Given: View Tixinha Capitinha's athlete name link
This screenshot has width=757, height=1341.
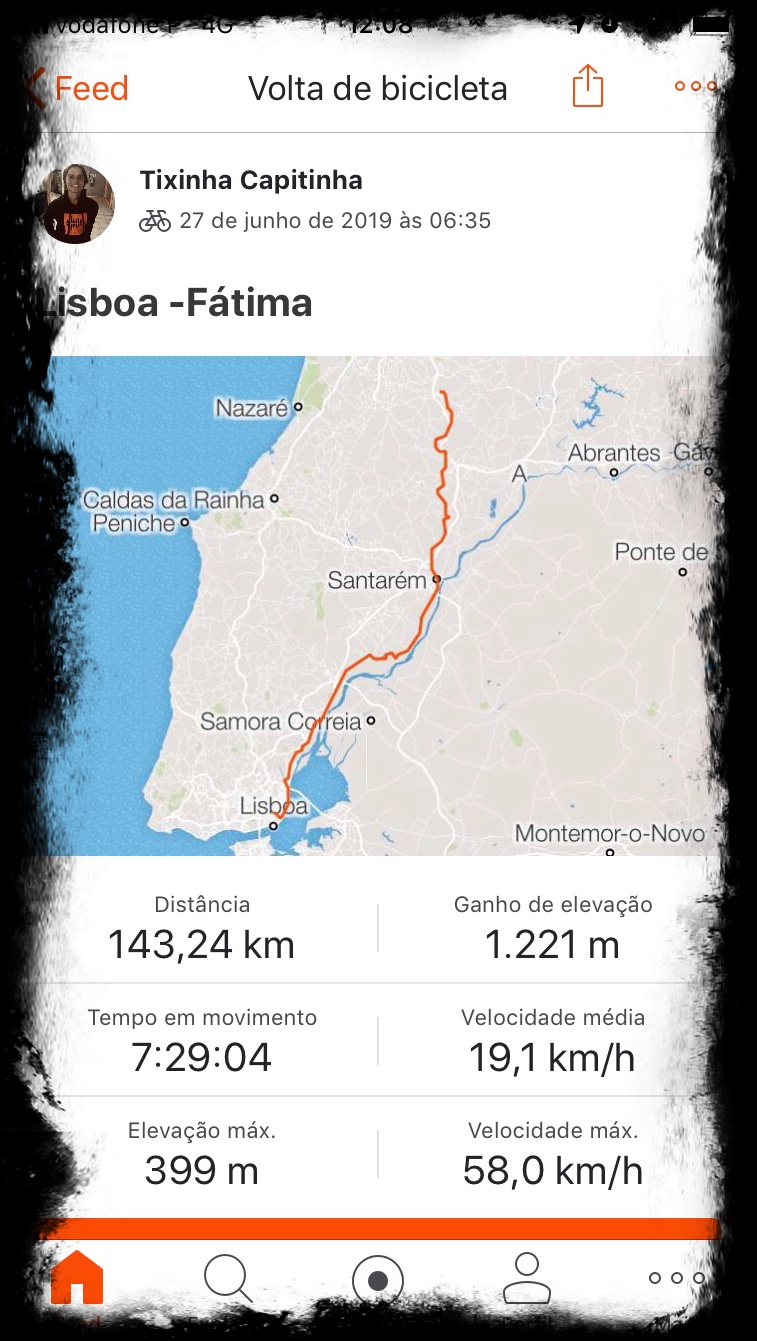Looking at the screenshot, I should tap(251, 180).
